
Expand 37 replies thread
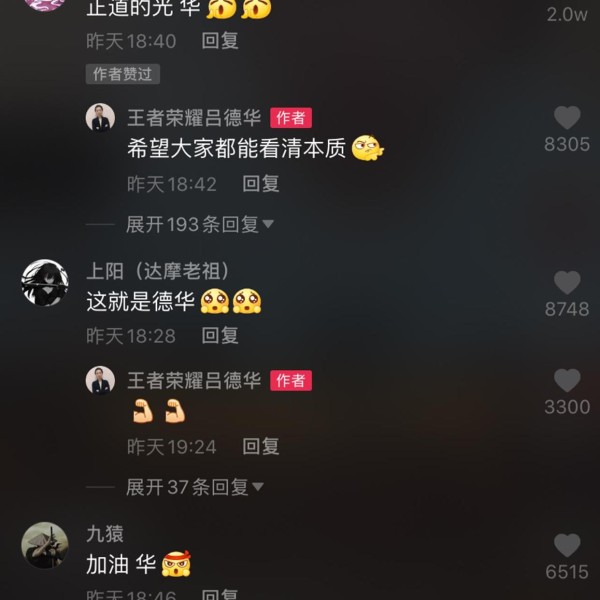[194, 487]
